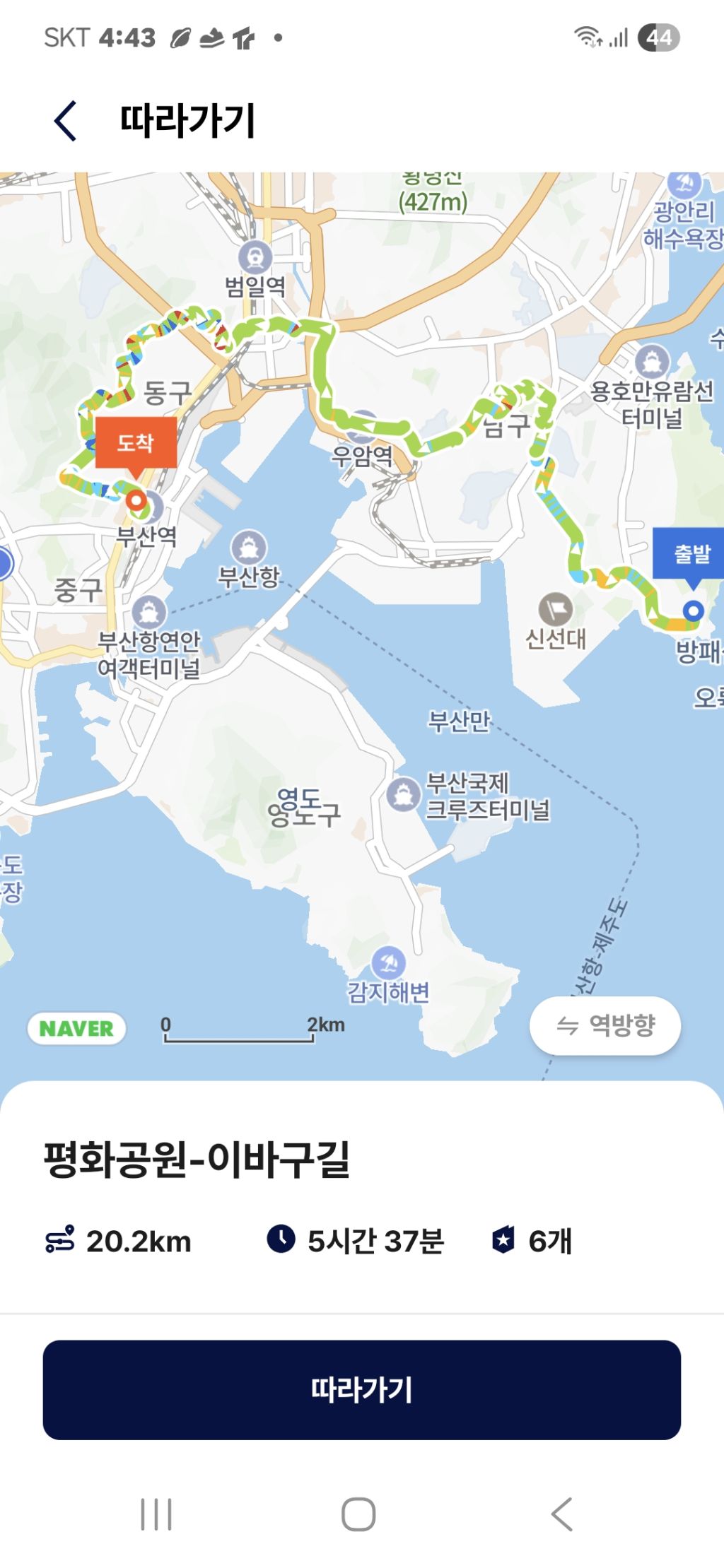Tap the 도착 arrival marker on map
This screenshot has height=1568, width=724.
136,444
